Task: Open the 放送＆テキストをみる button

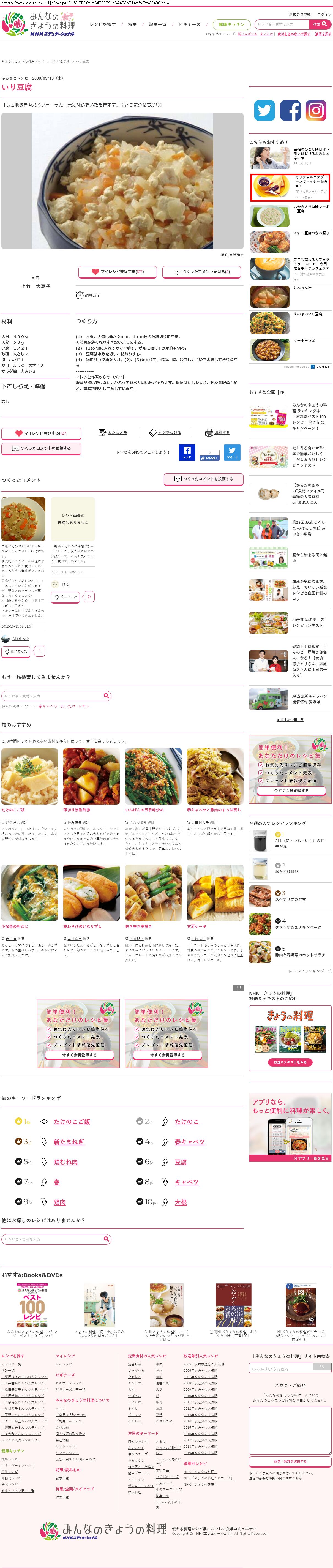Action: (290, 1062)
